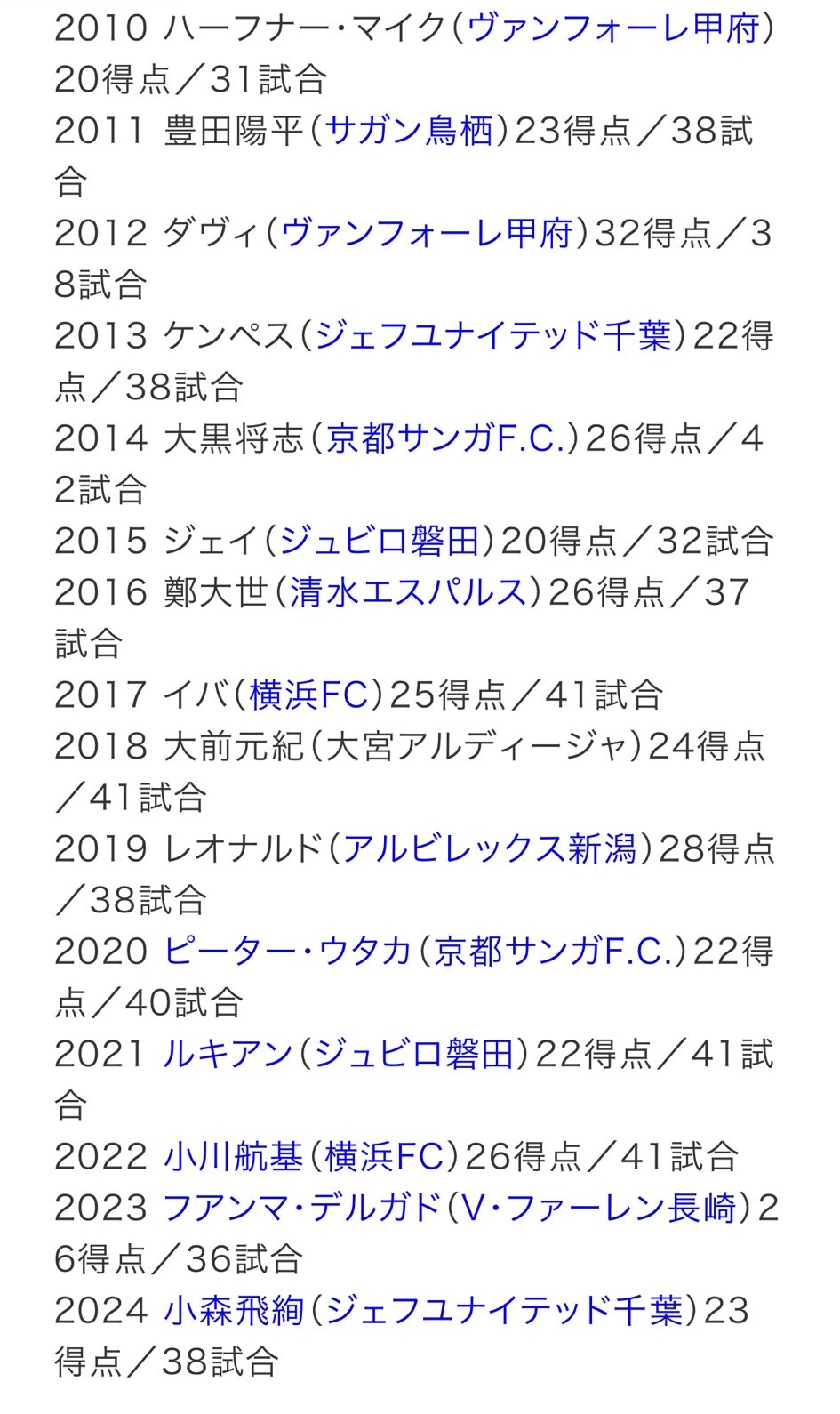The width and height of the screenshot is (840, 1414).
Task: Tap 京都サンガF.C. link in the 2020 row
Action: coord(551,952)
